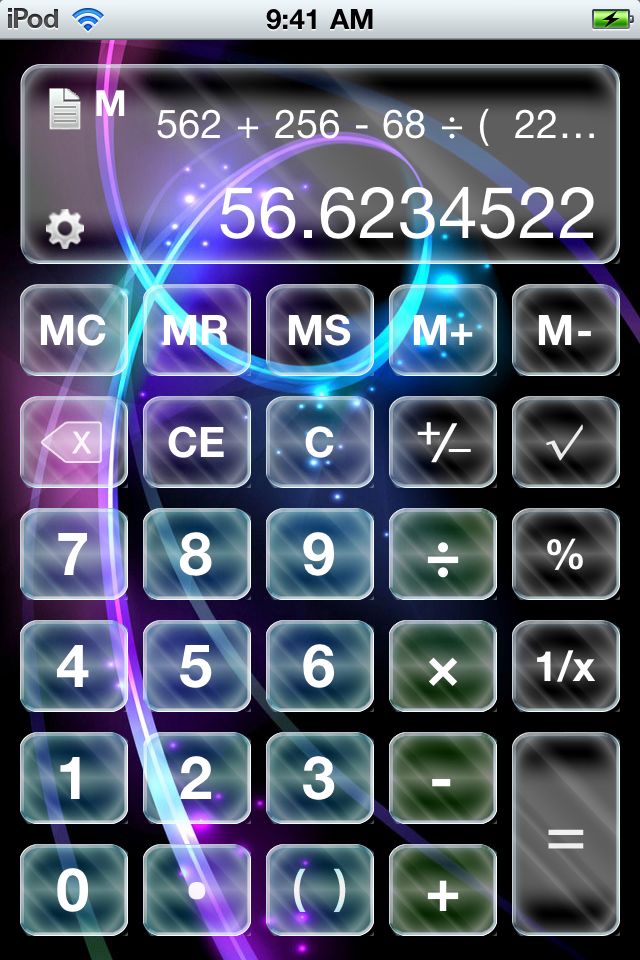640x960 pixels.
Task: Store value with MS
Action: click(x=319, y=331)
